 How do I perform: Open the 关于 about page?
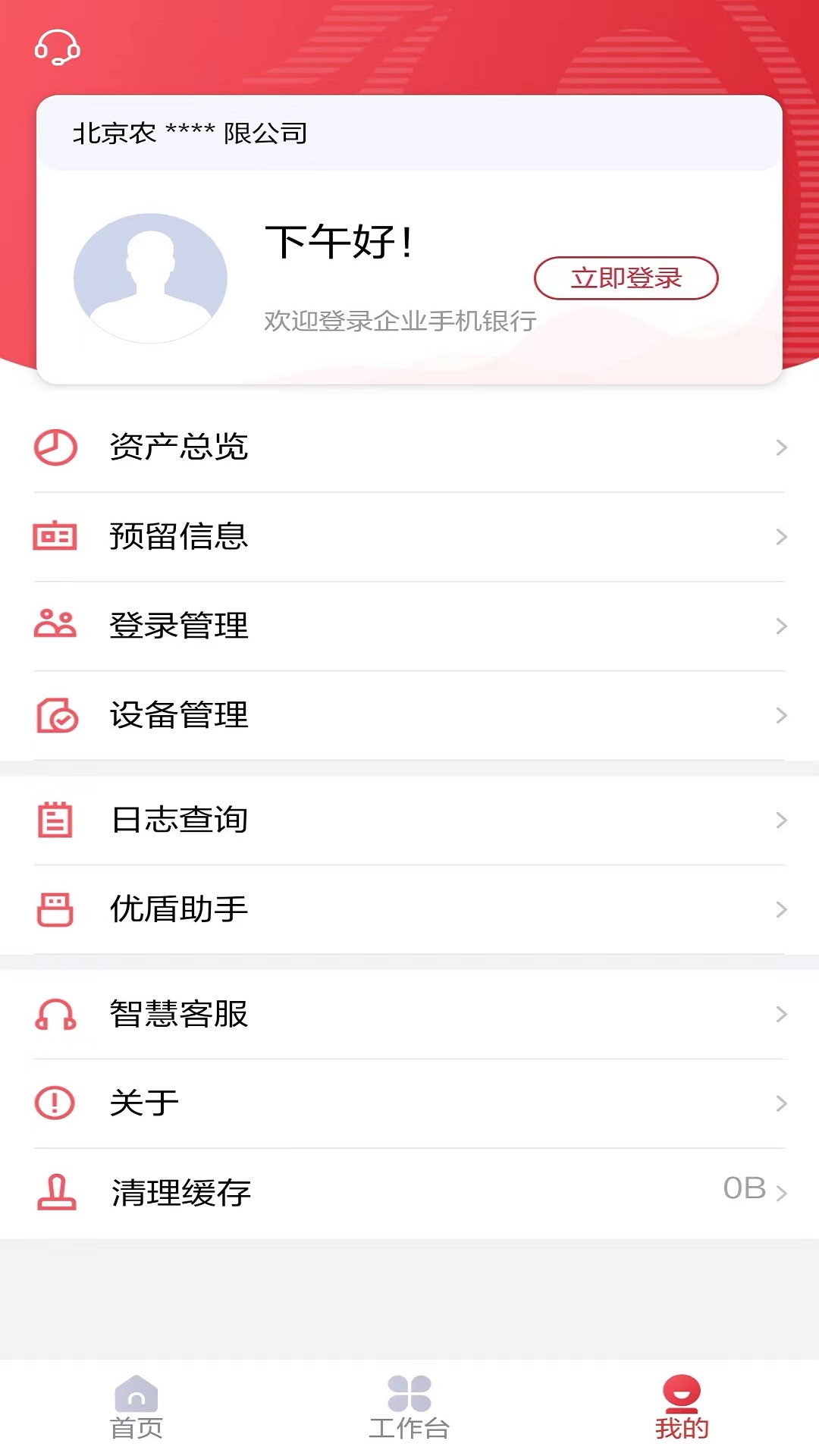(409, 1103)
